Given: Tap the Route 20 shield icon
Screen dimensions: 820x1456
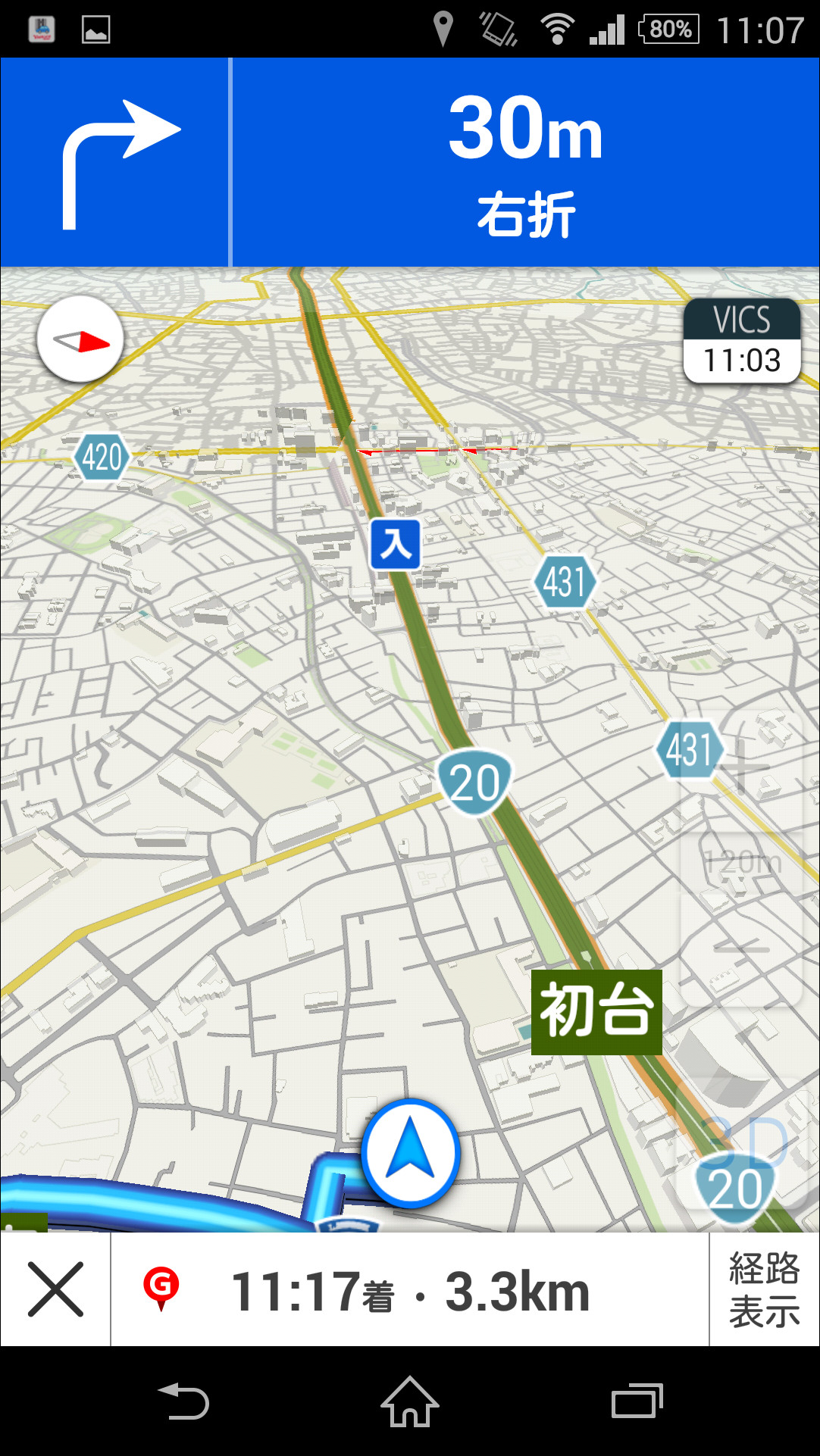Looking at the screenshot, I should 475,782.
